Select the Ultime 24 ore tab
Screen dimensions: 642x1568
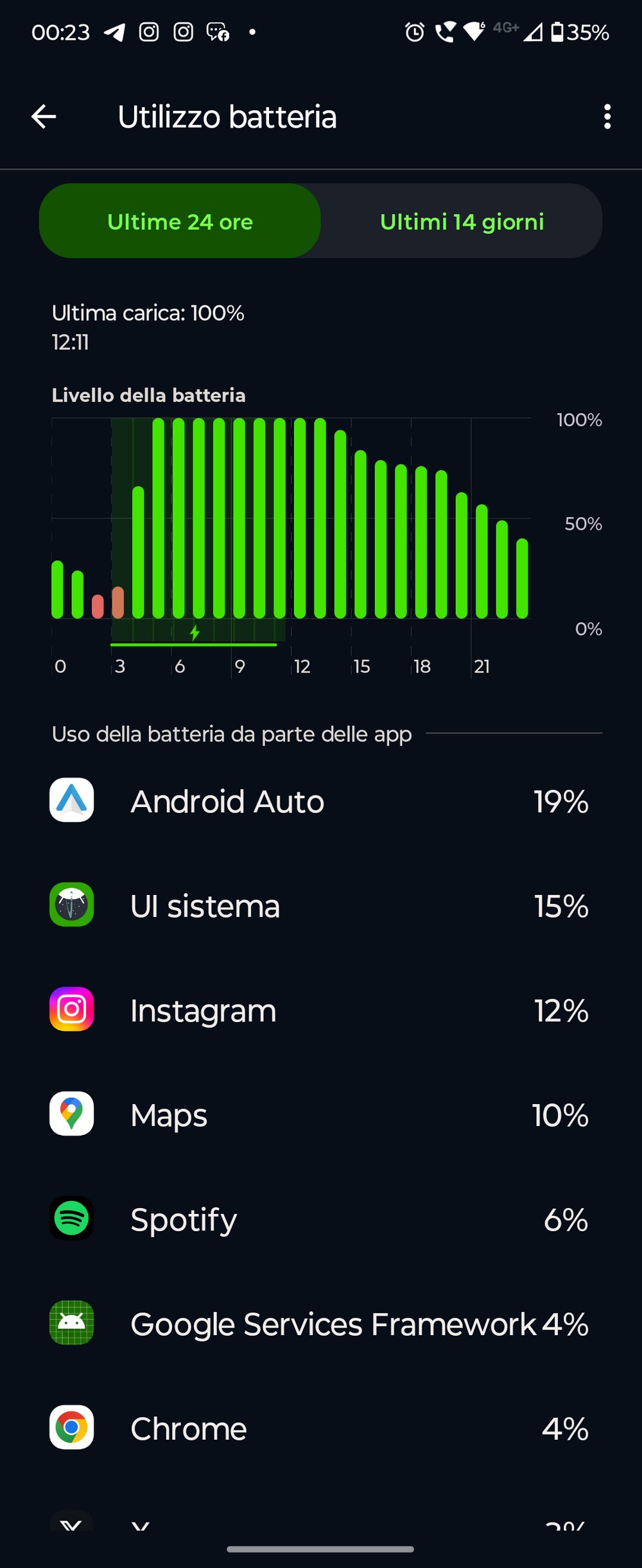coord(180,221)
